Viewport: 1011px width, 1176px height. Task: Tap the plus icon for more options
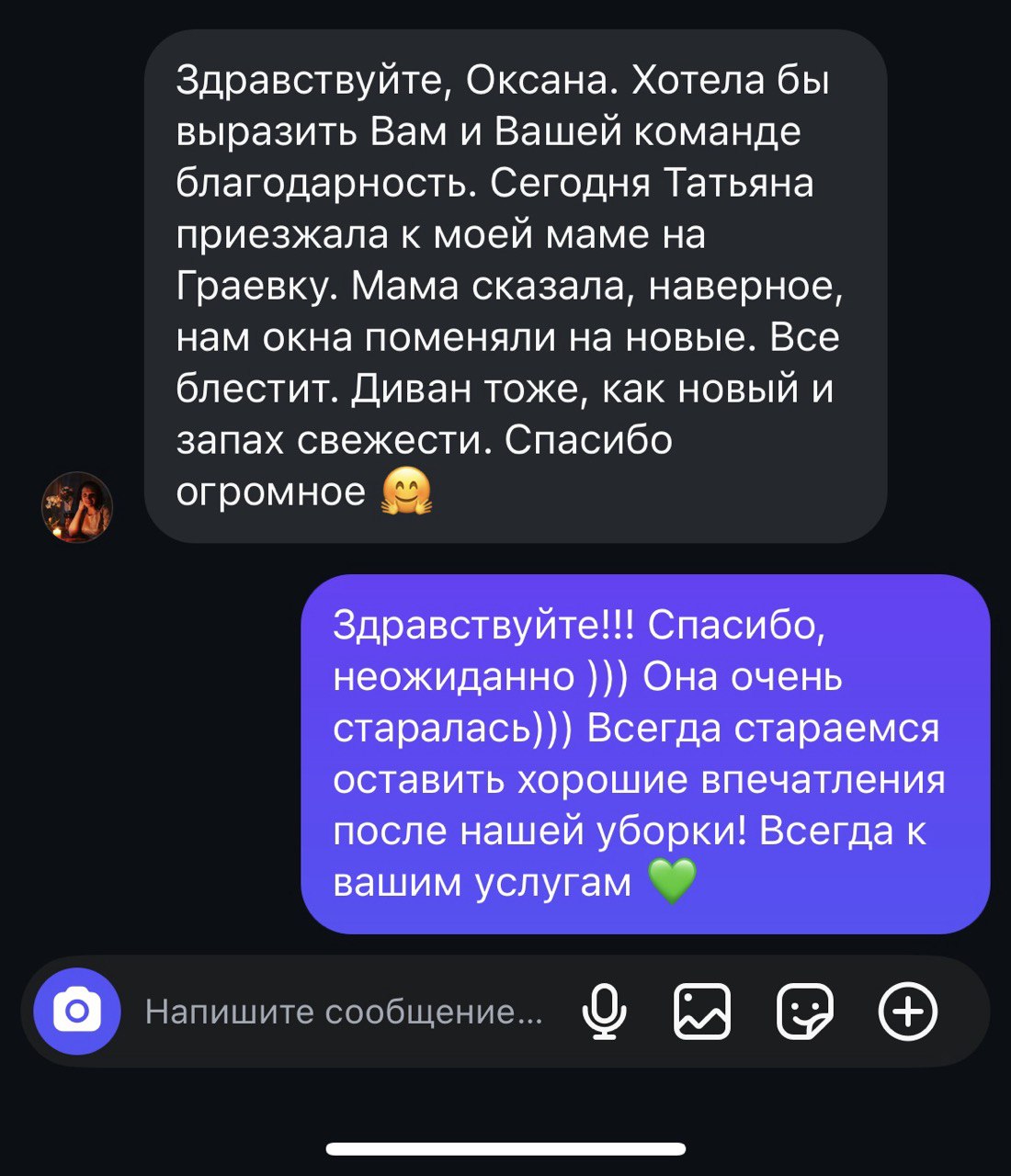[x=908, y=1012]
